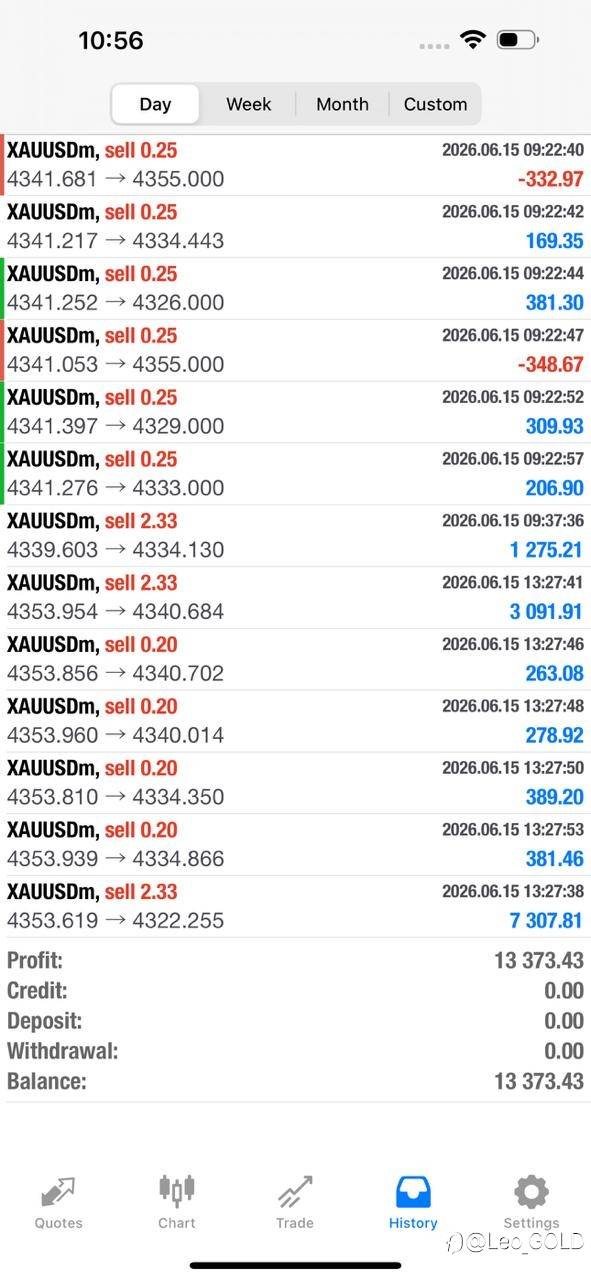Open the trade with 7 307.81 profit
Screen dimensions: 591x1280
point(295,907)
